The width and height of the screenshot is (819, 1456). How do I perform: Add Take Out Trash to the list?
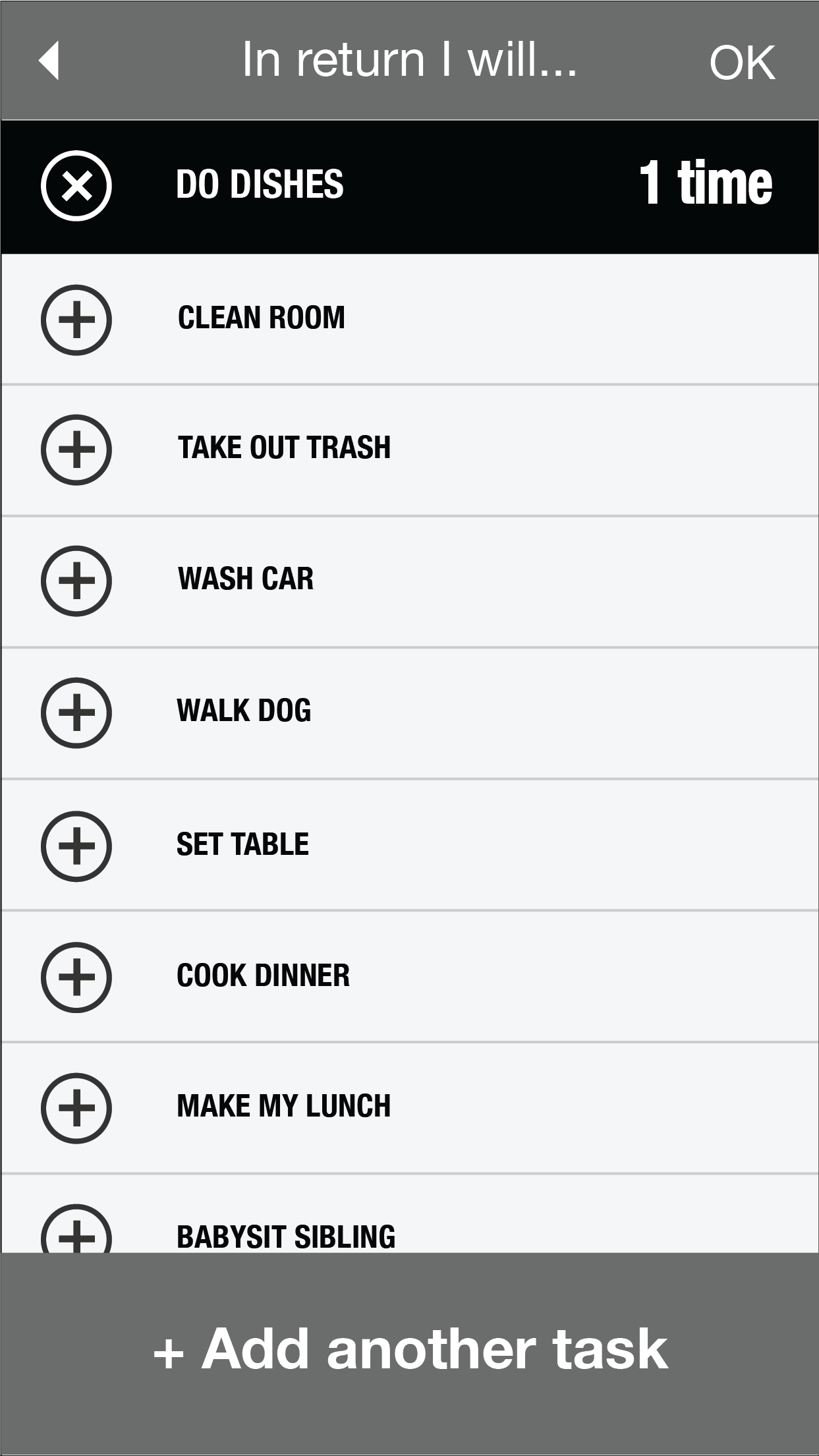(x=76, y=450)
